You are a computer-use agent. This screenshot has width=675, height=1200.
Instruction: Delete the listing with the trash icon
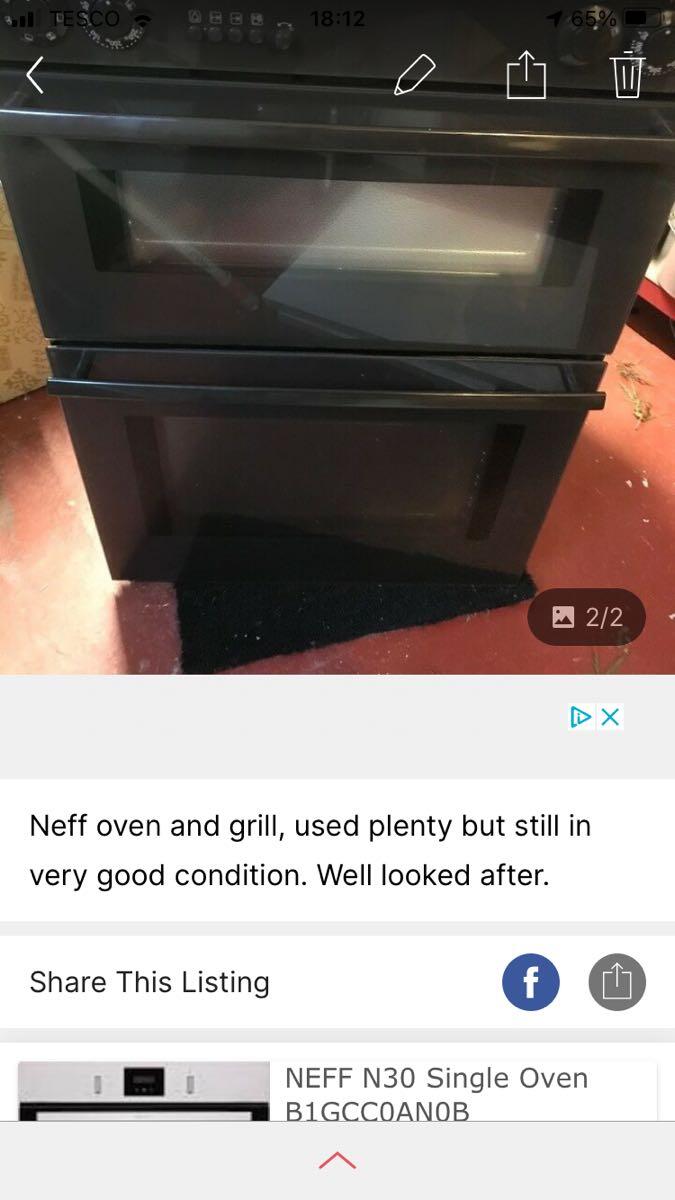click(x=626, y=75)
